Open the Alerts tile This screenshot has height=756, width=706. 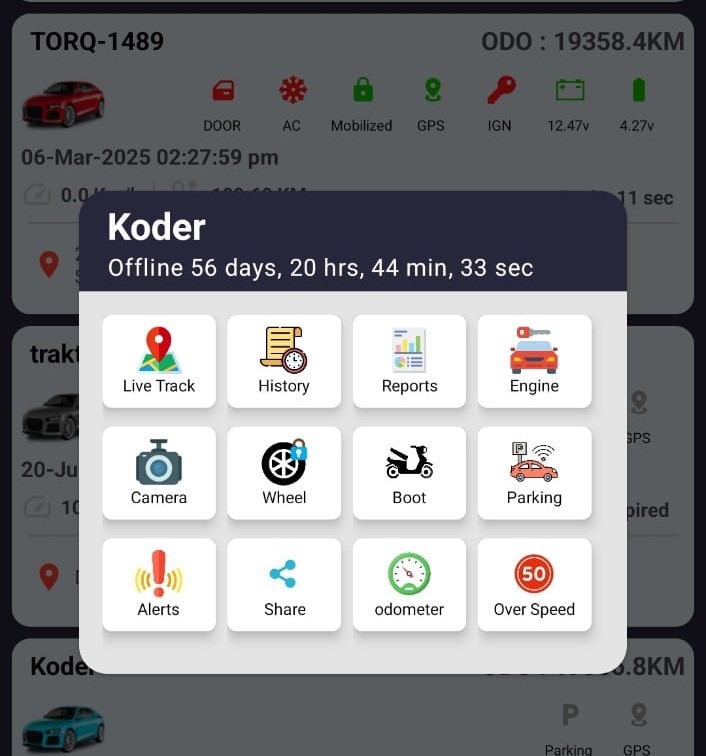pyautogui.click(x=159, y=585)
